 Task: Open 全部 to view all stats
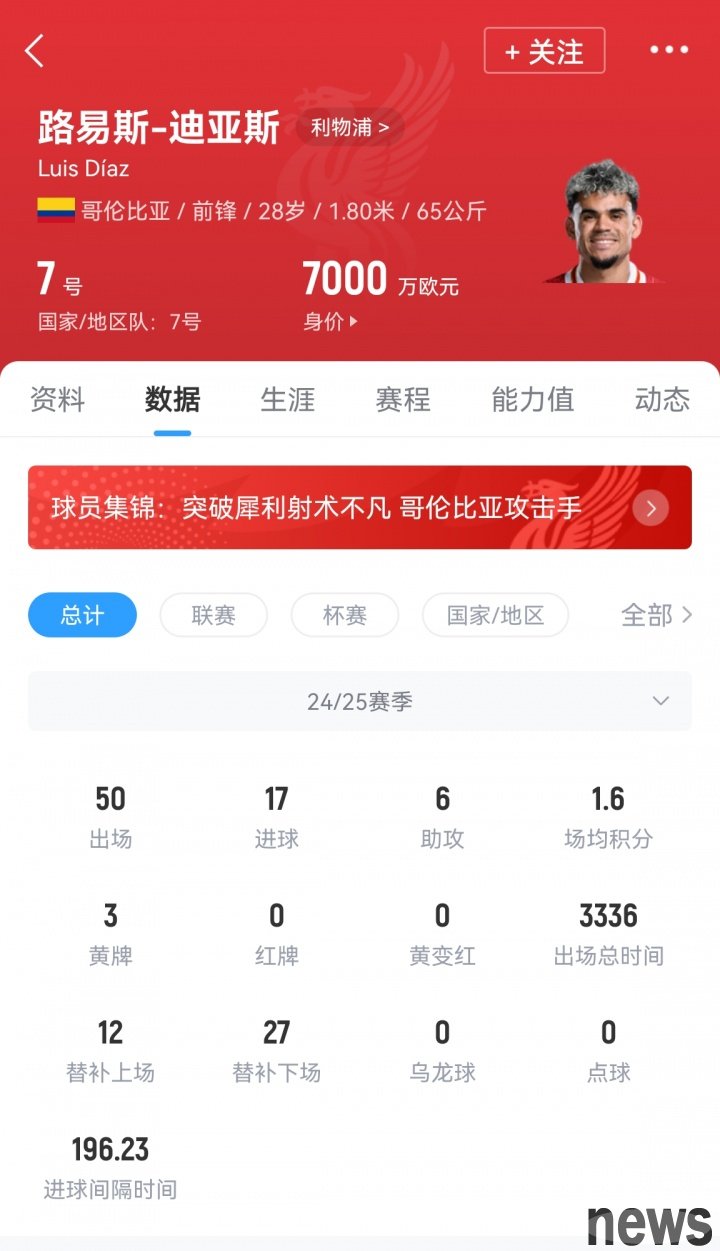point(656,615)
